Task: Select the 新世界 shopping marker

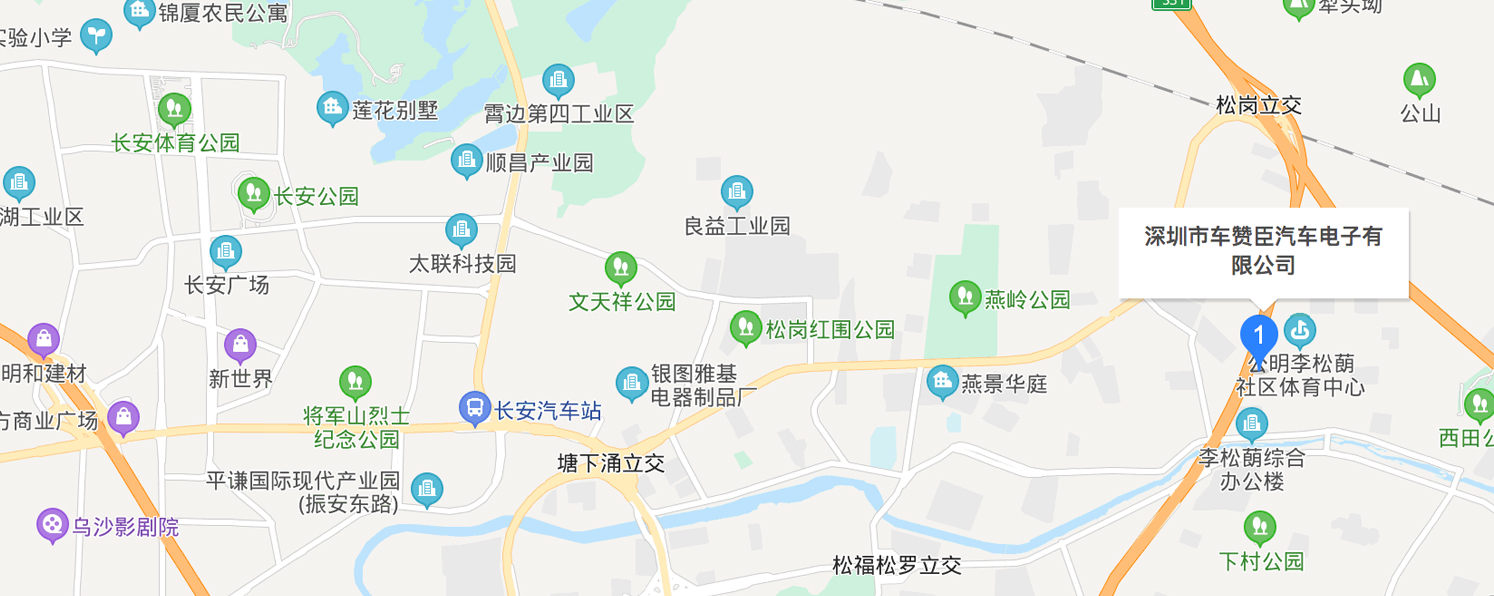Action: (240, 346)
